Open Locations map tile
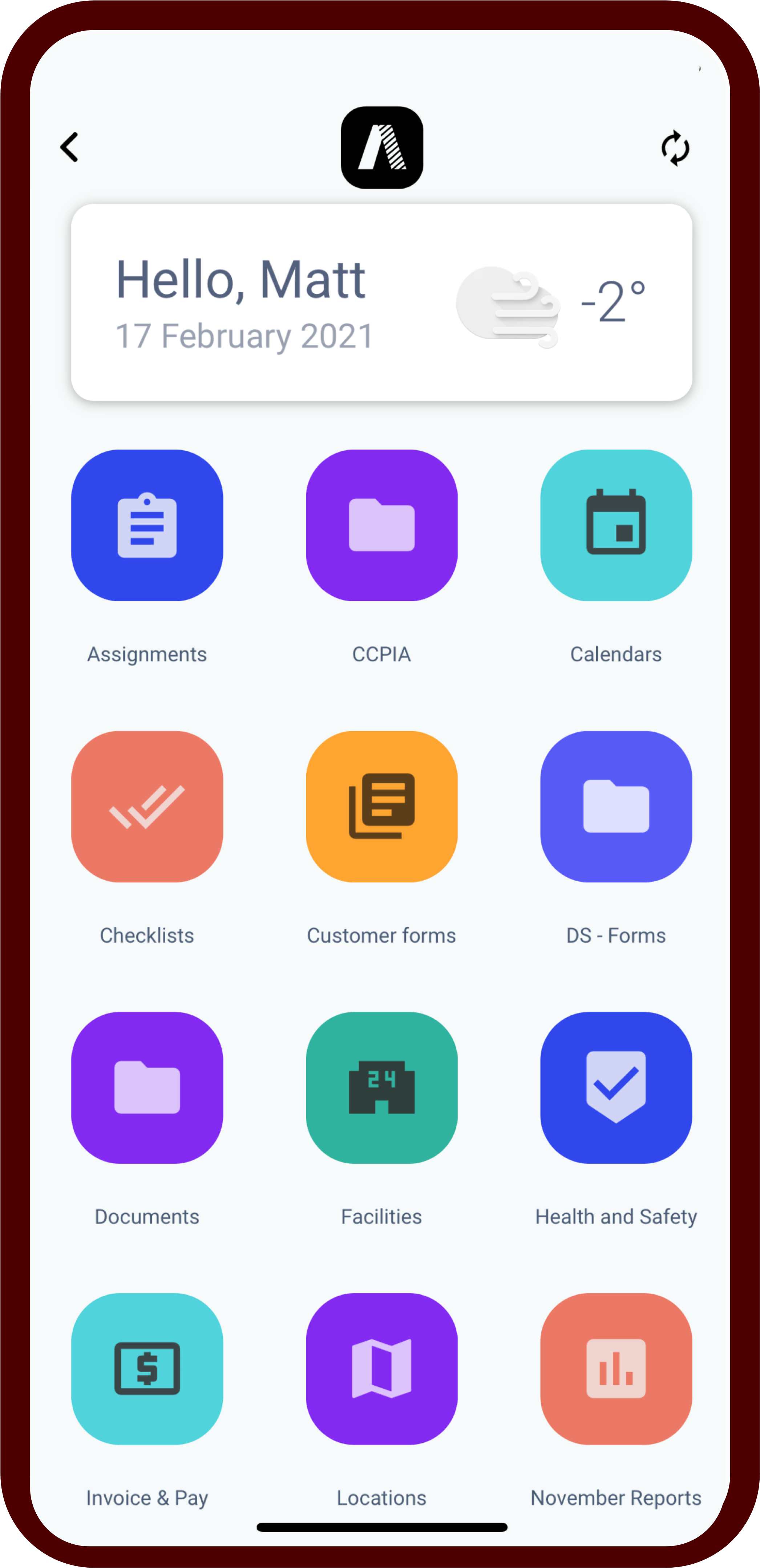The image size is (760, 1568). coord(381,1369)
